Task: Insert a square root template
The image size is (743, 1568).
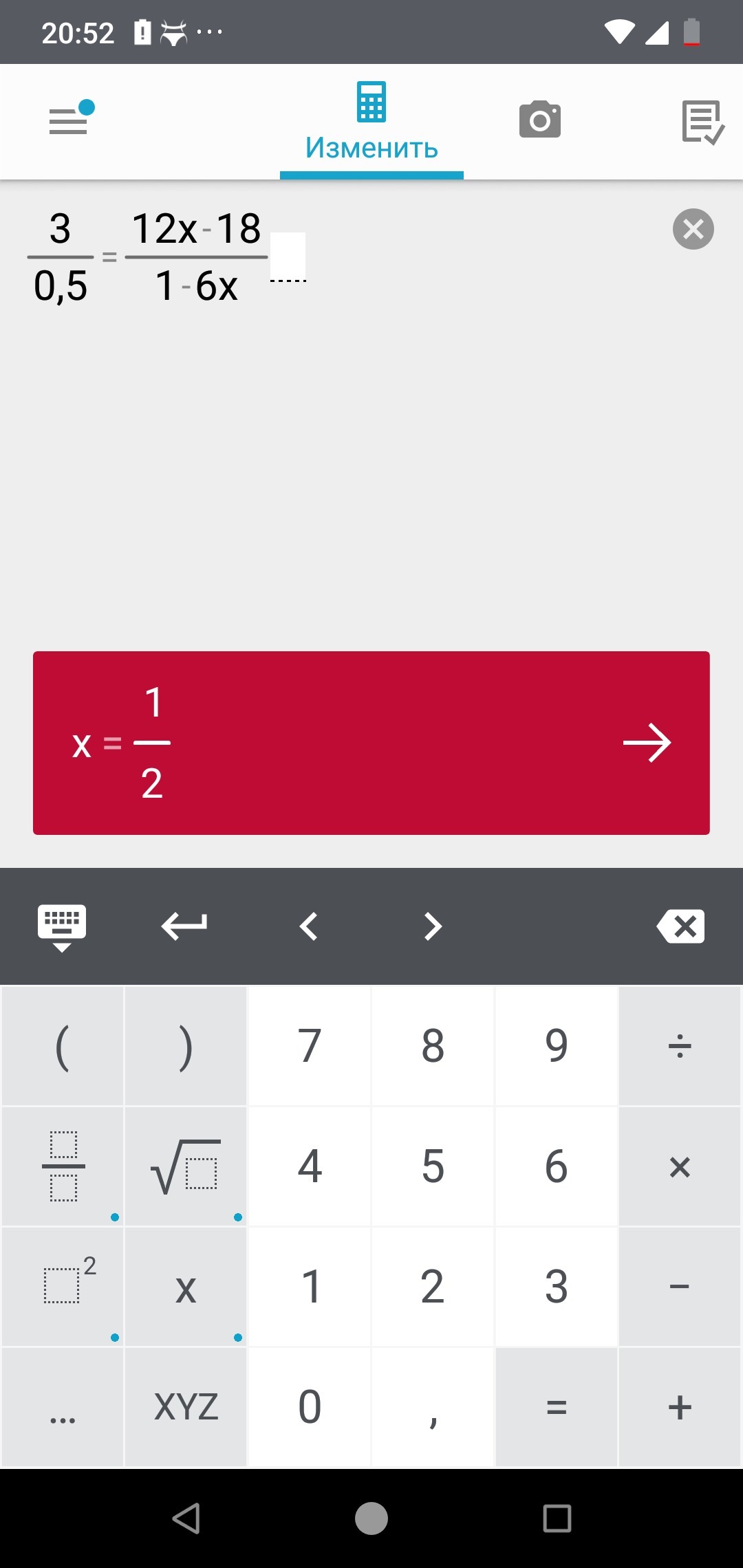Action: click(x=186, y=1166)
